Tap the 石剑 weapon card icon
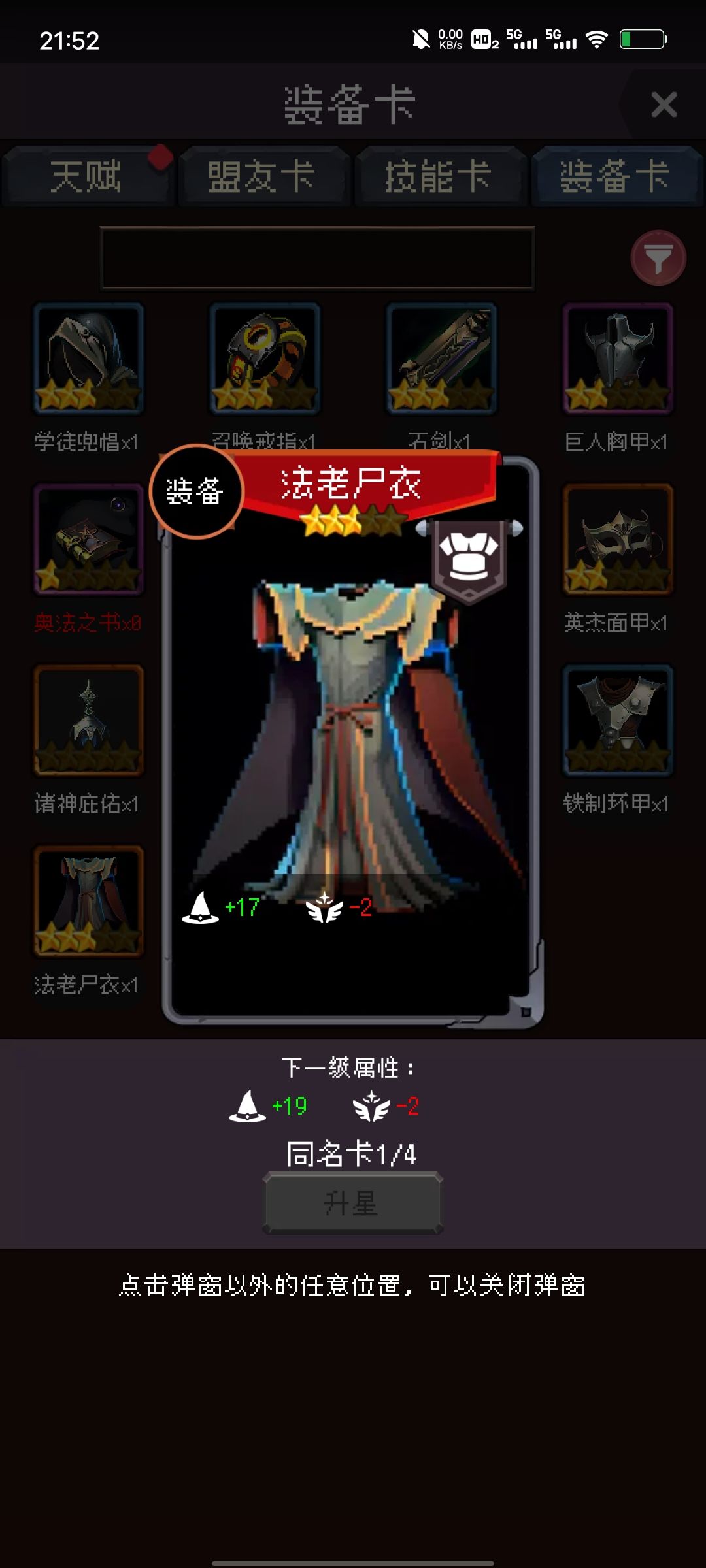706x1568 pixels. pos(441,359)
